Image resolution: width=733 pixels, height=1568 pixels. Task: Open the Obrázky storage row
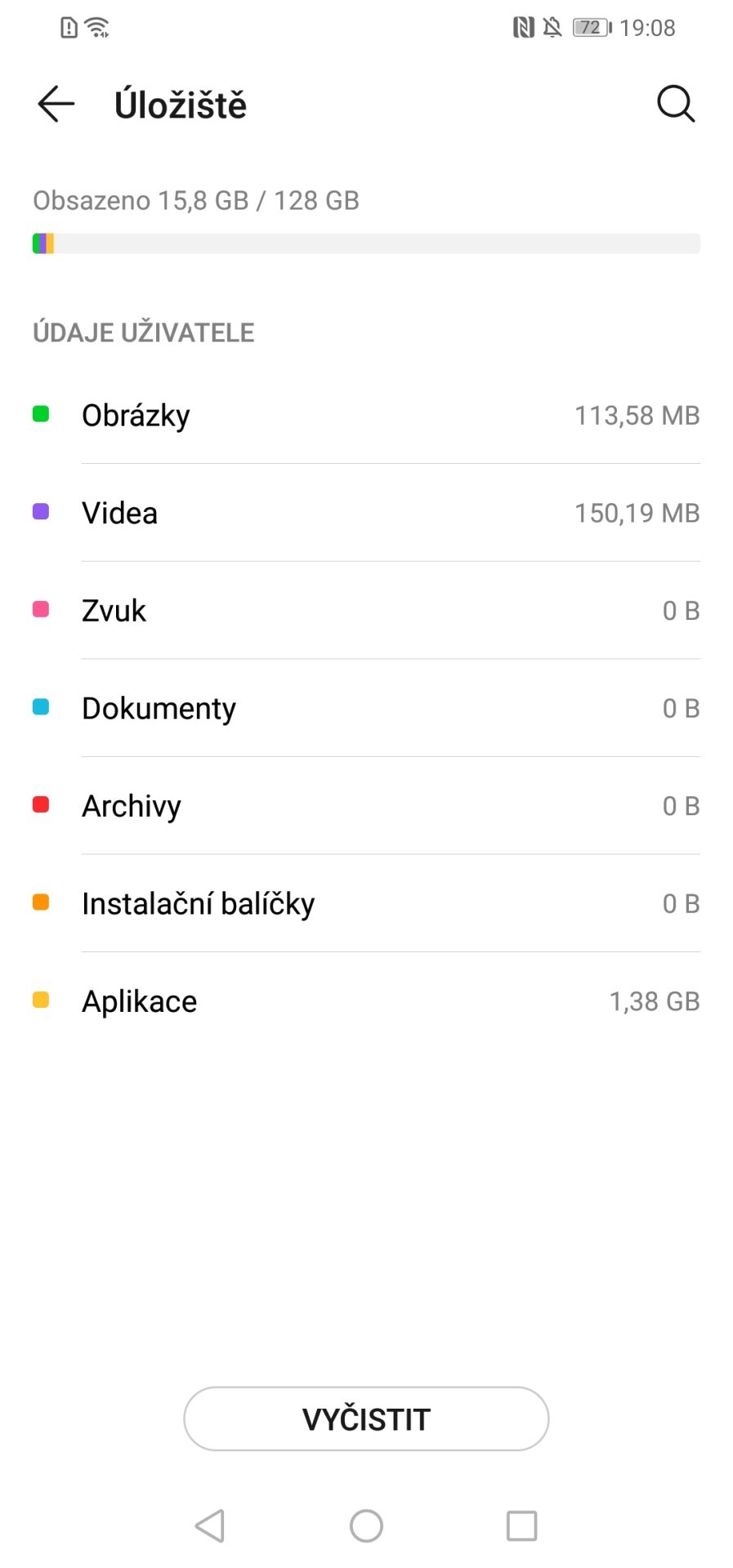click(366, 415)
